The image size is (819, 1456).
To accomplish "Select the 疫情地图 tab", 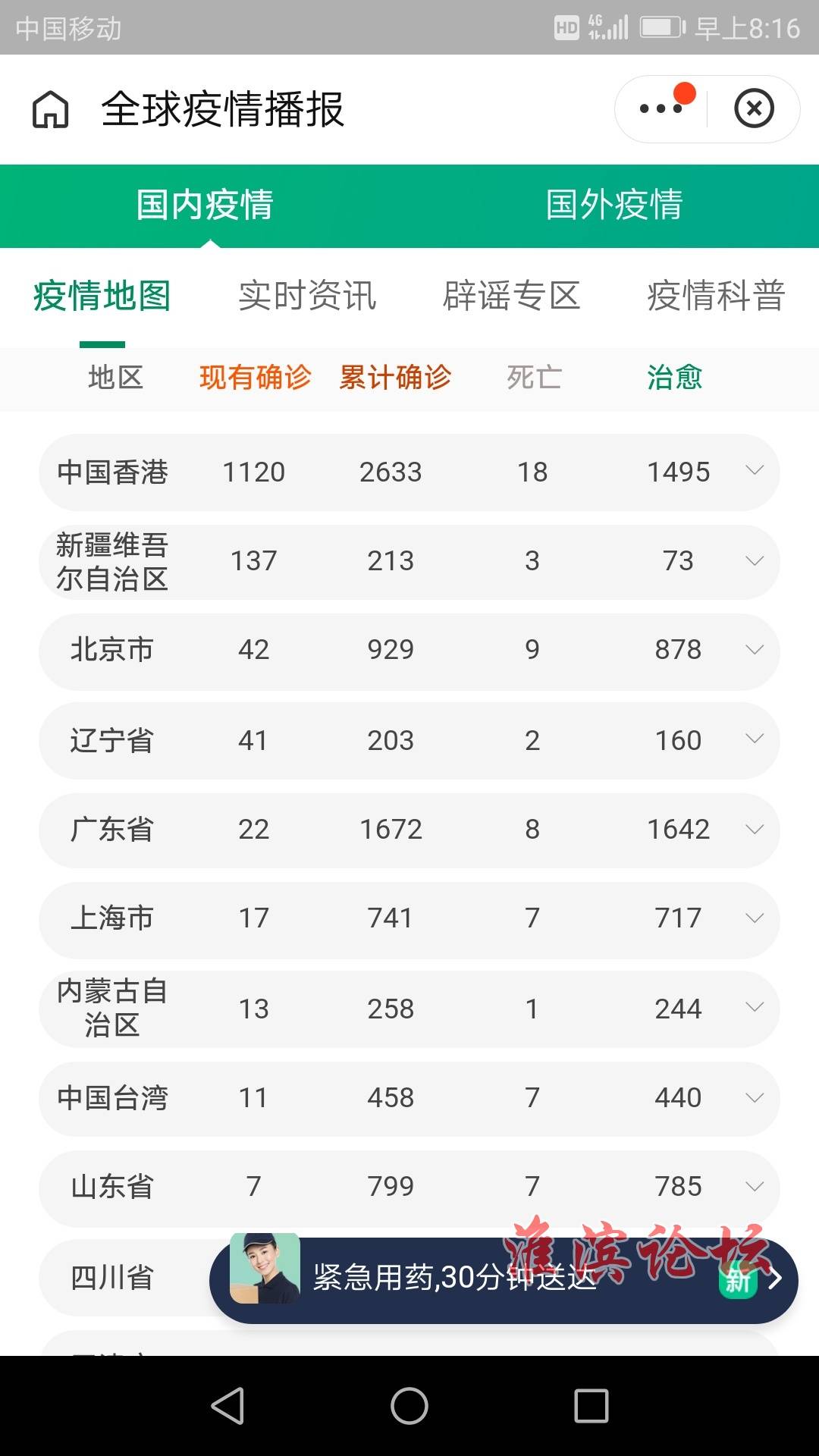I will tap(102, 296).
